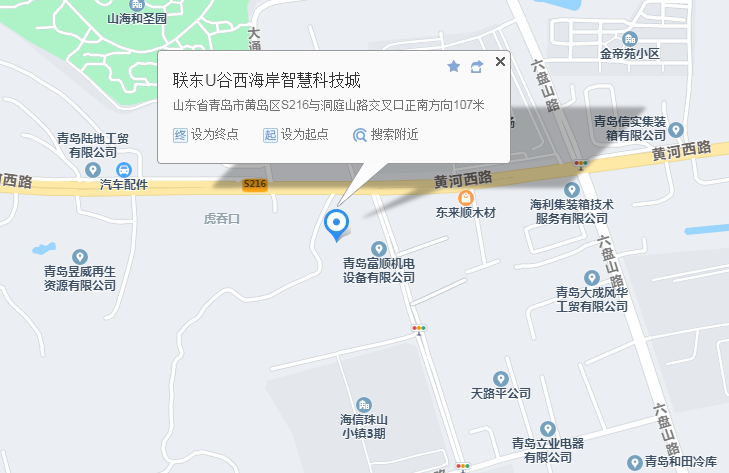Select 青岛昱威再生资源有限公司 marker

[x=80, y=255]
